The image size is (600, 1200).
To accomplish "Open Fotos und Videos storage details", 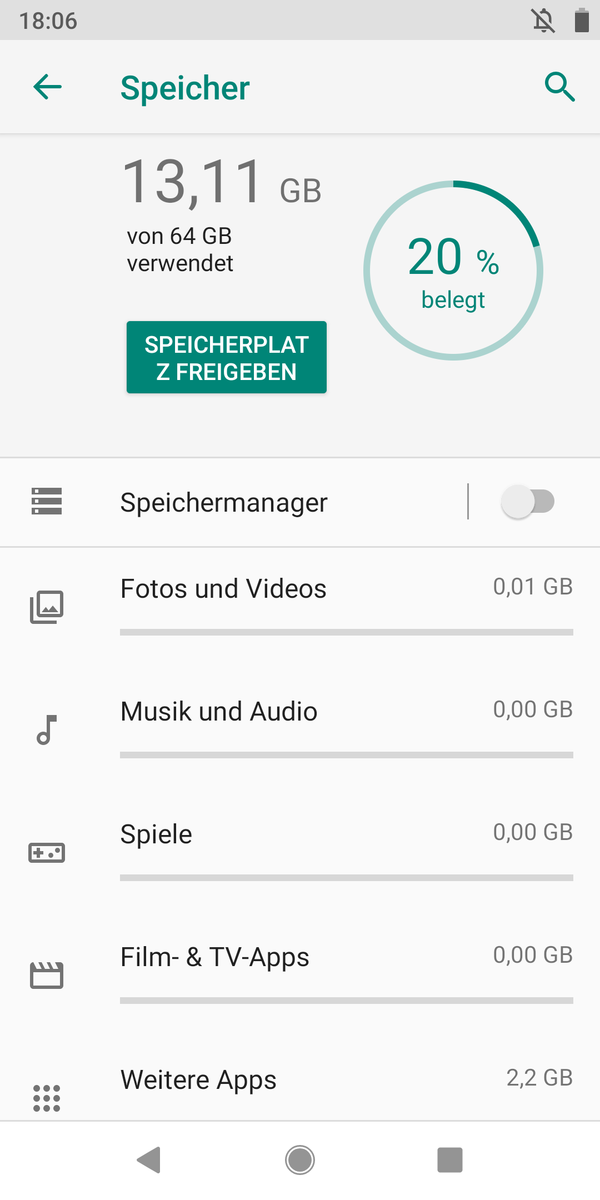I will pos(300,605).
